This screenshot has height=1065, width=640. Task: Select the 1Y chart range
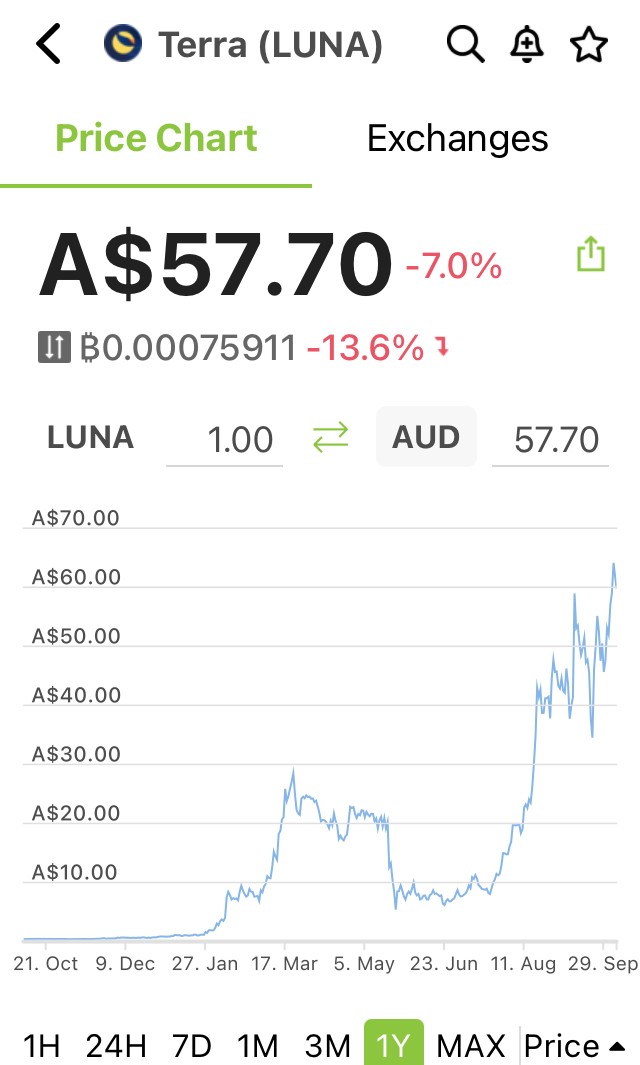[393, 1043]
